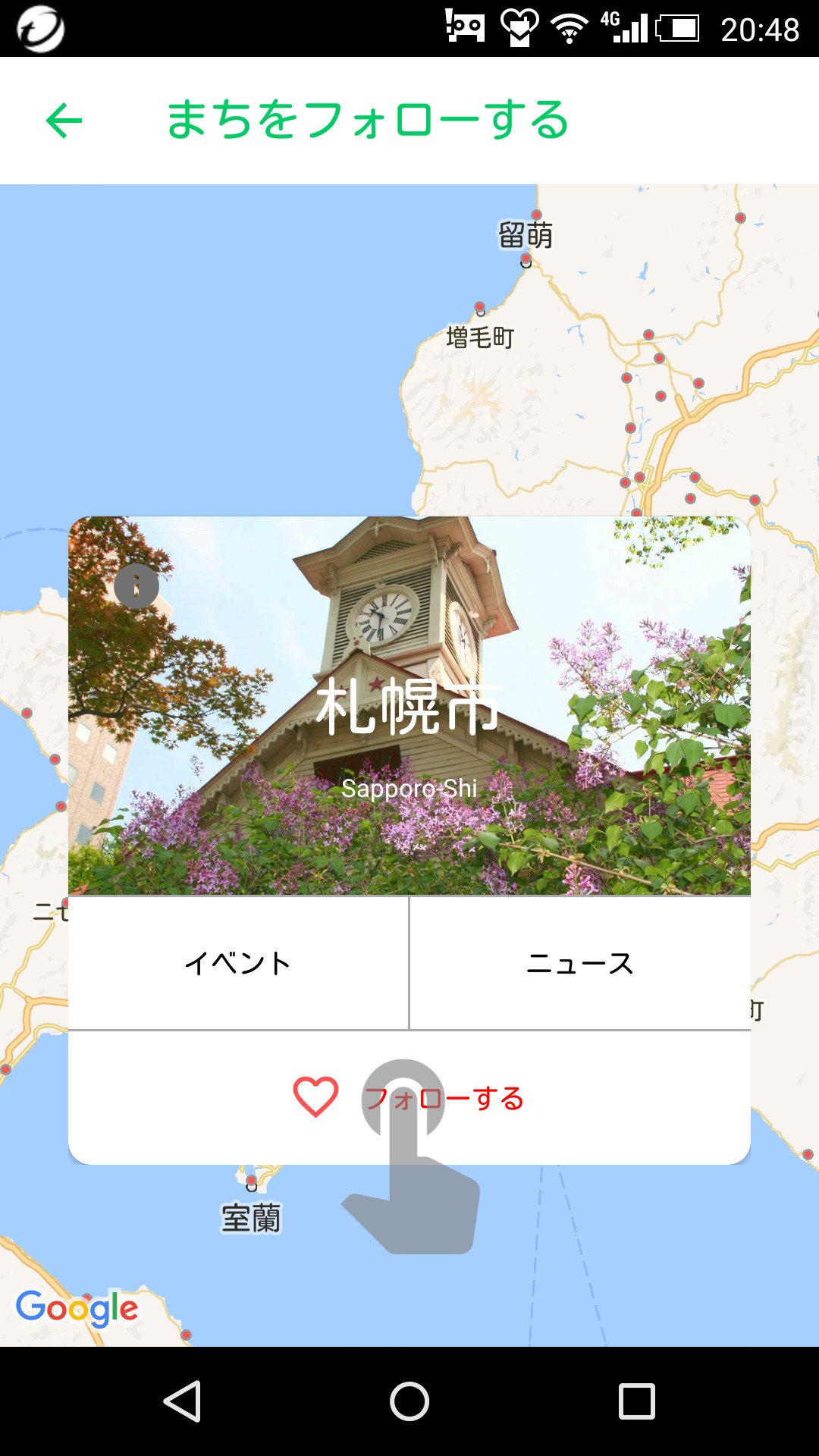Tap the Android home button
The image size is (819, 1456).
[409, 1401]
